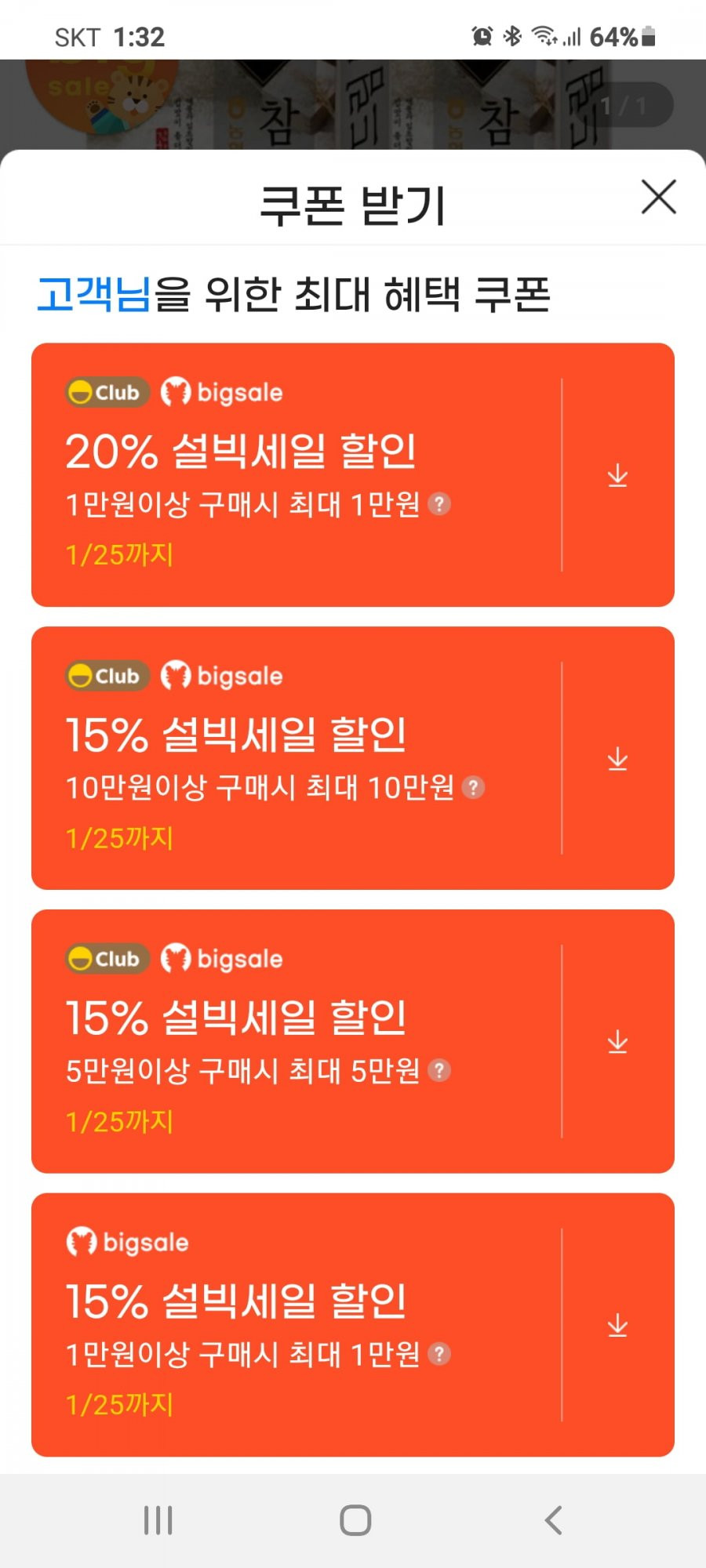Tap question mark on 5만원이상 coupon
This screenshot has width=706, height=1568.
(x=439, y=1070)
